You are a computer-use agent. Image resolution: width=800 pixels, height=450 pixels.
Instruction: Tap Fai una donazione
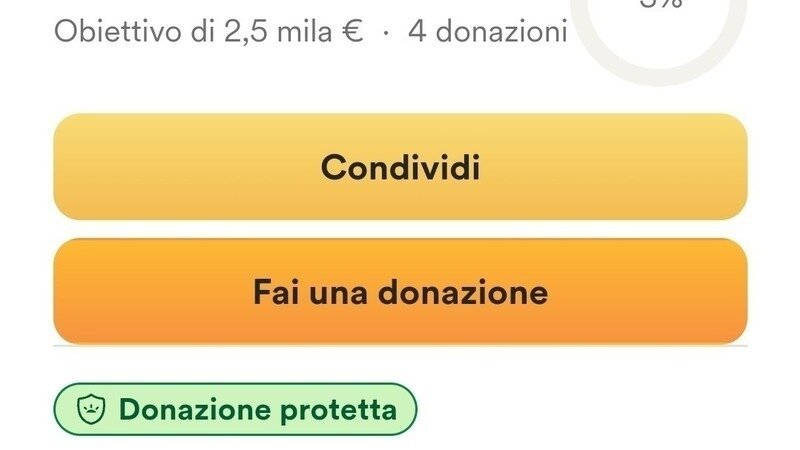400,292
